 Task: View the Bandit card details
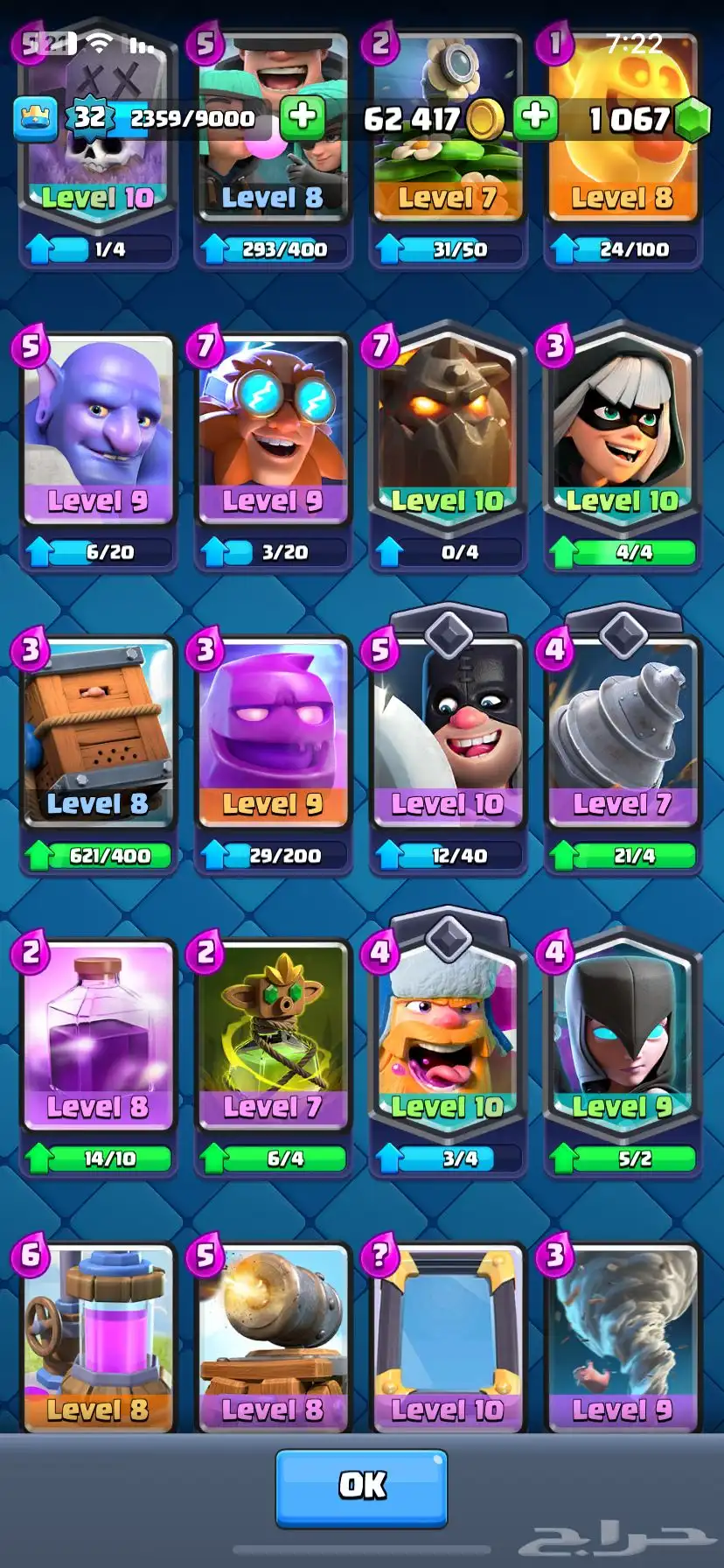point(622,429)
